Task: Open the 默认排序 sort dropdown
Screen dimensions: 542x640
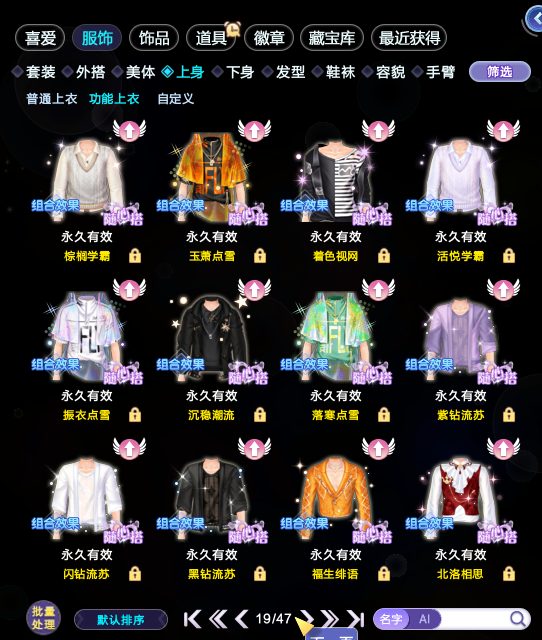Action: [121, 620]
